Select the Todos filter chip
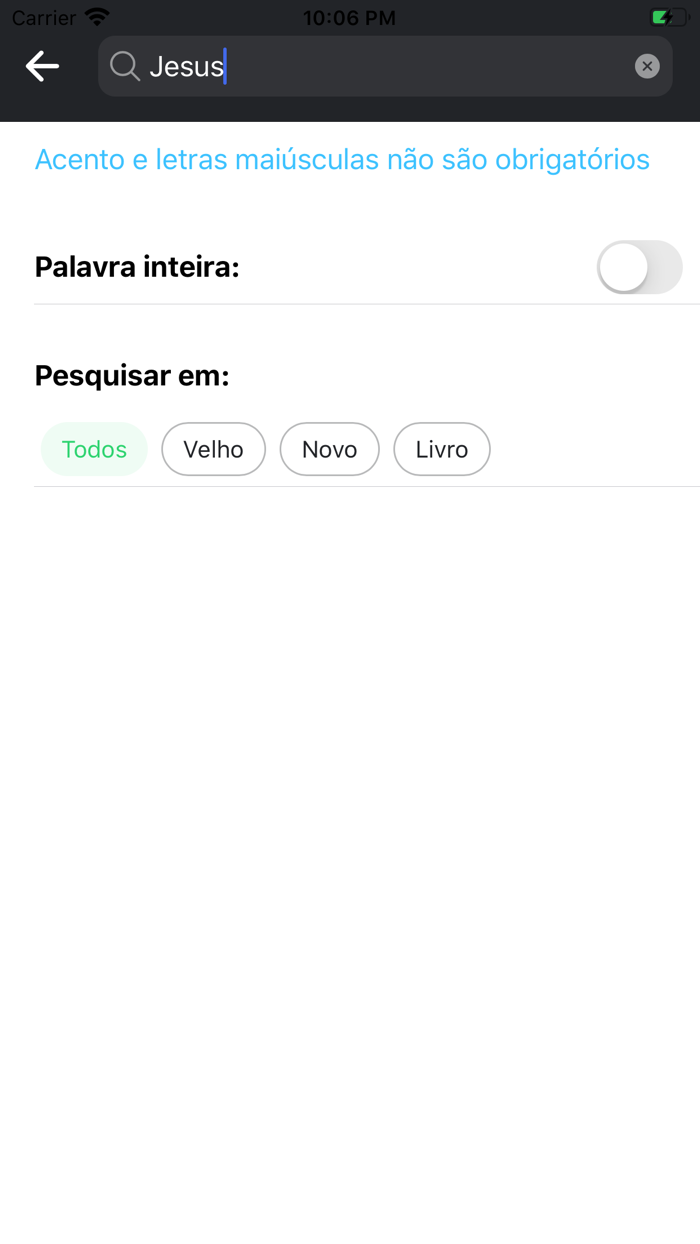700x1244 pixels. (x=94, y=450)
